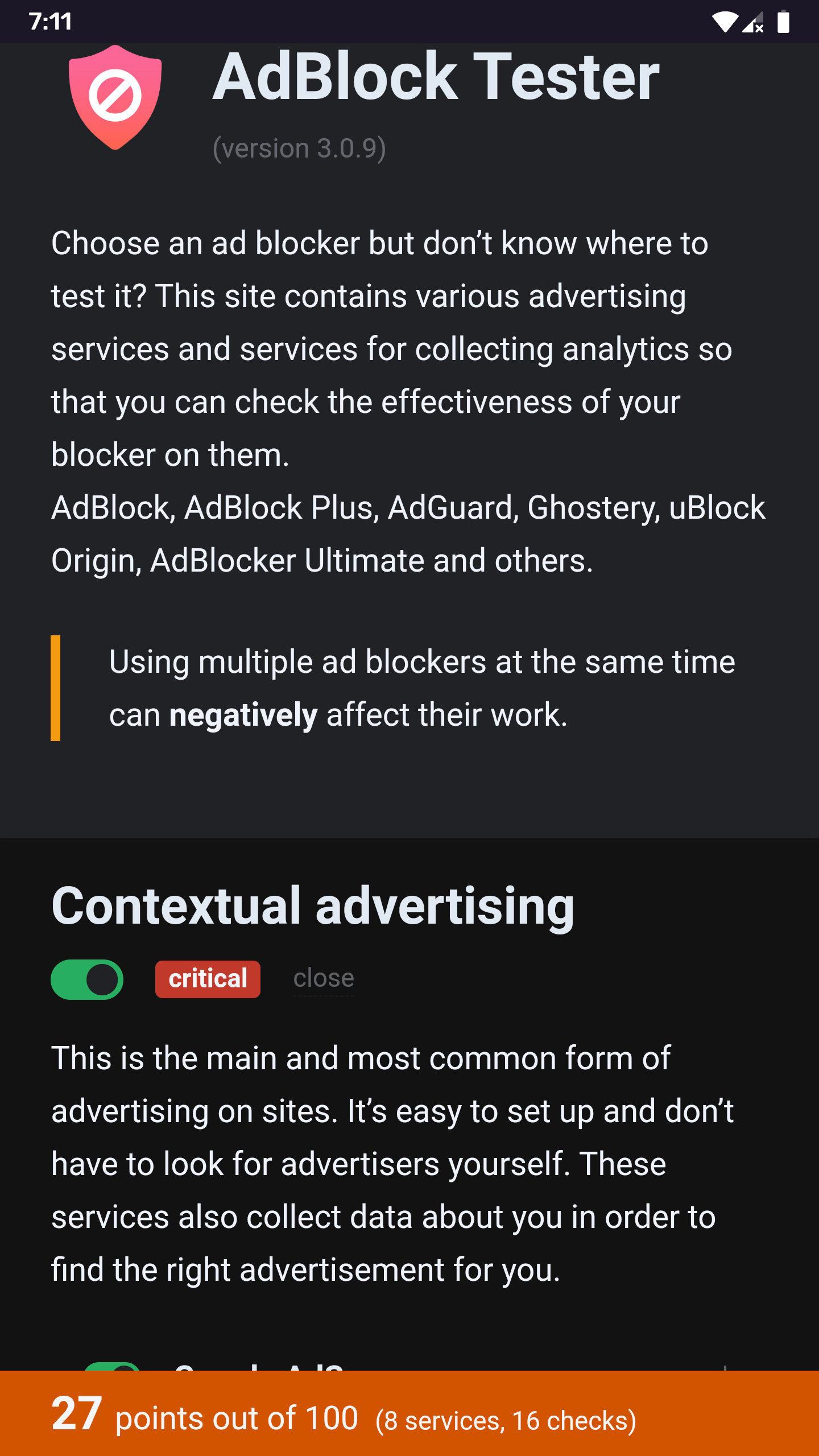Toggle the Contextual advertising switch
This screenshot has height=1456, width=819.
87,979
